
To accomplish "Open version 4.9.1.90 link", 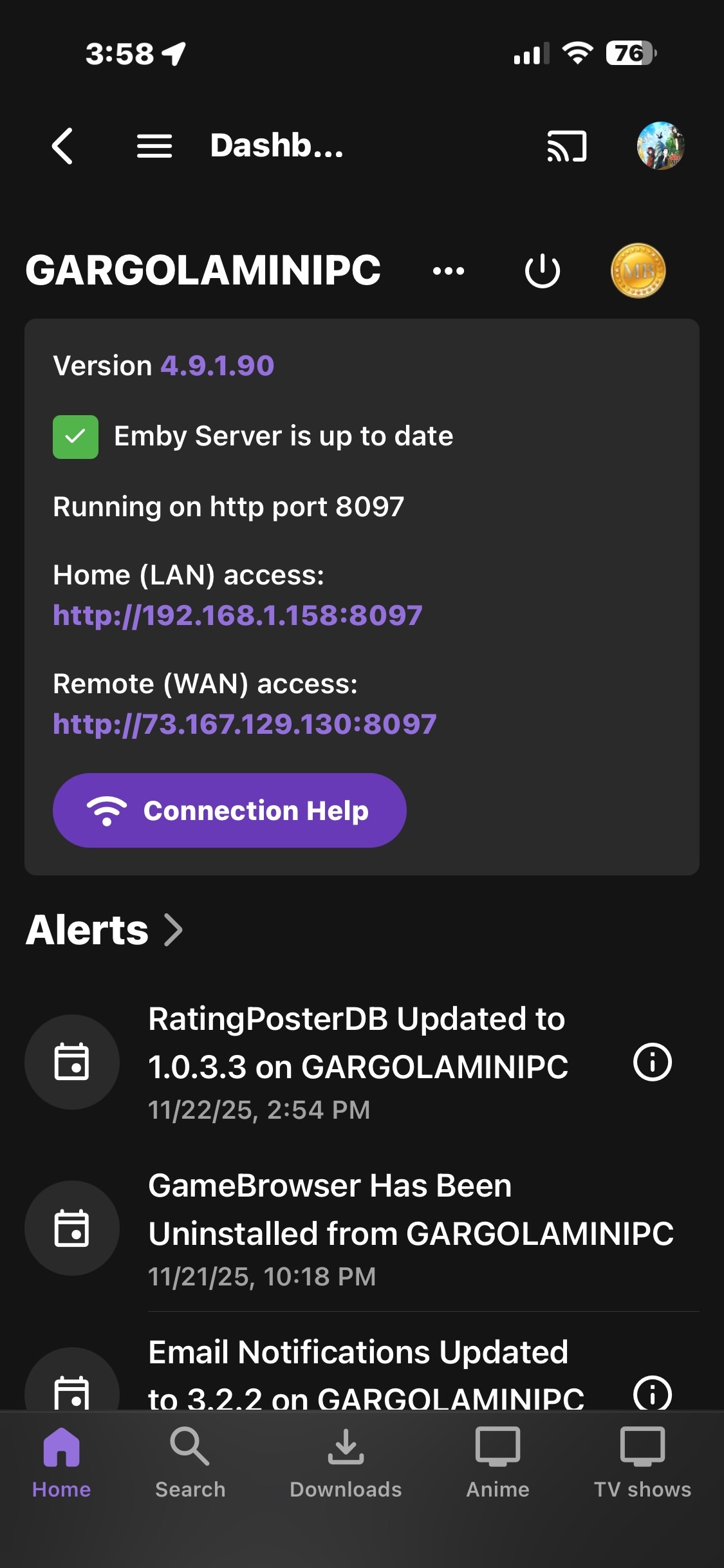I will [x=218, y=366].
